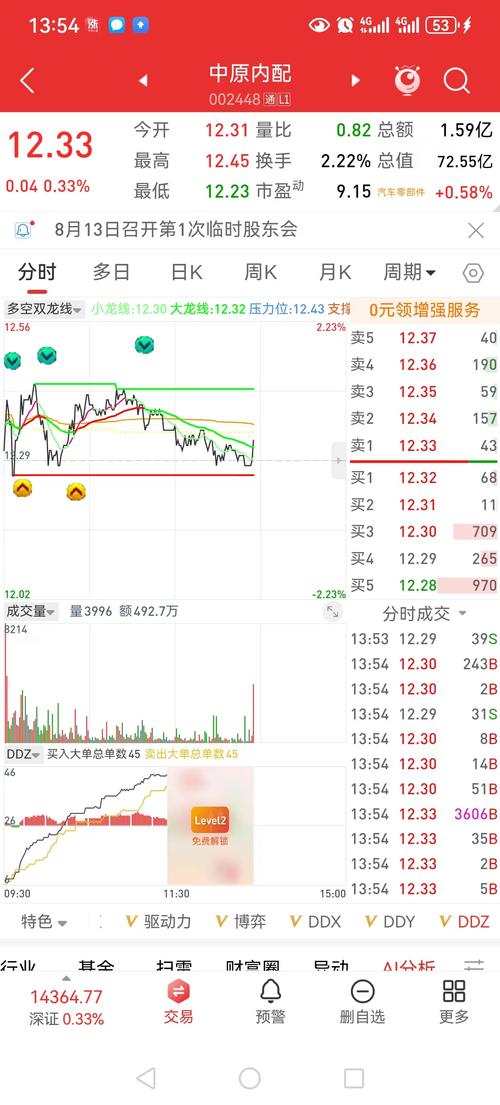Switch to the next stock arrow
The width and height of the screenshot is (500, 1105).
click(x=356, y=81)
